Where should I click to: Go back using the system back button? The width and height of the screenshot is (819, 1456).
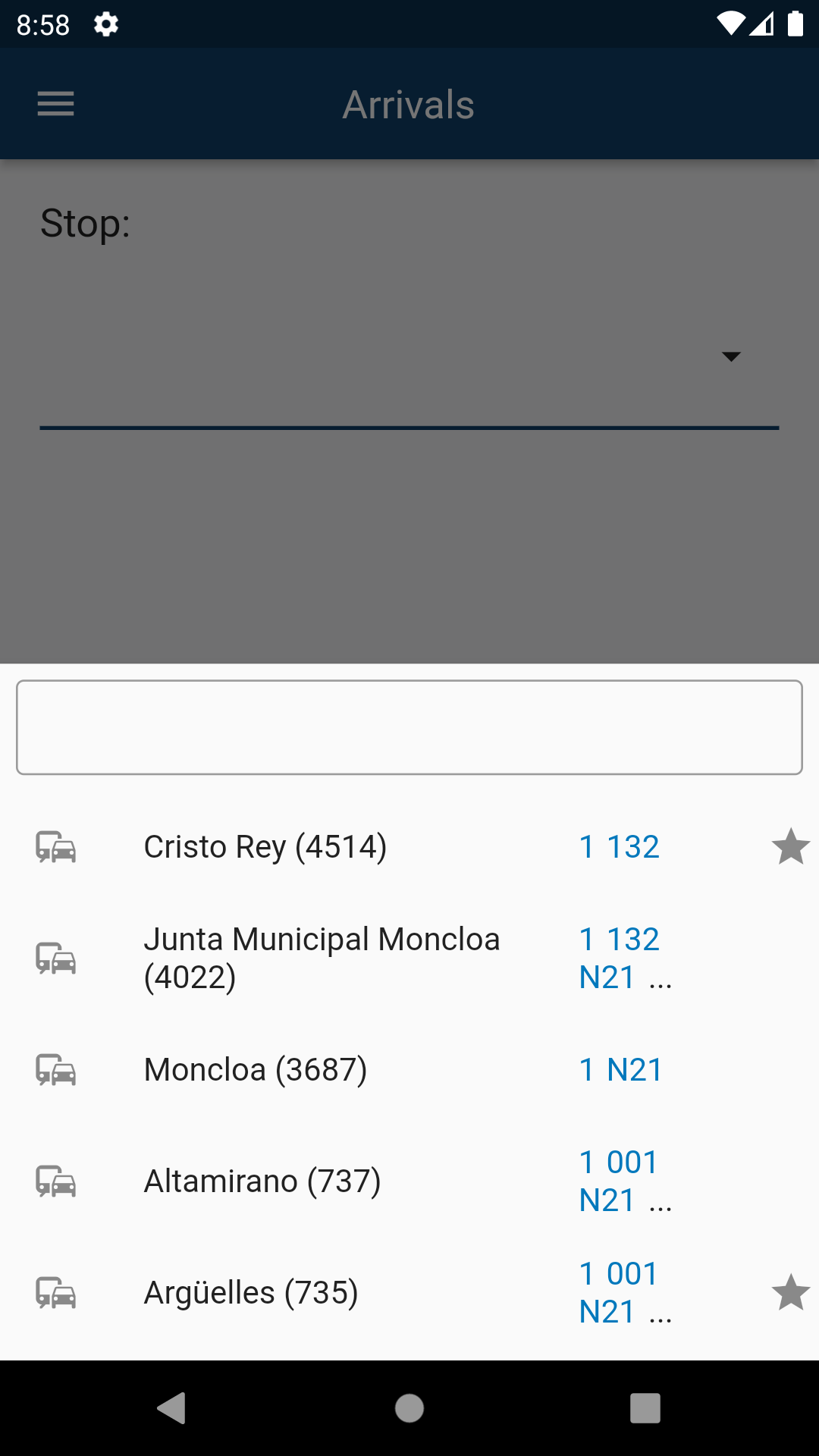point(172,1408)
